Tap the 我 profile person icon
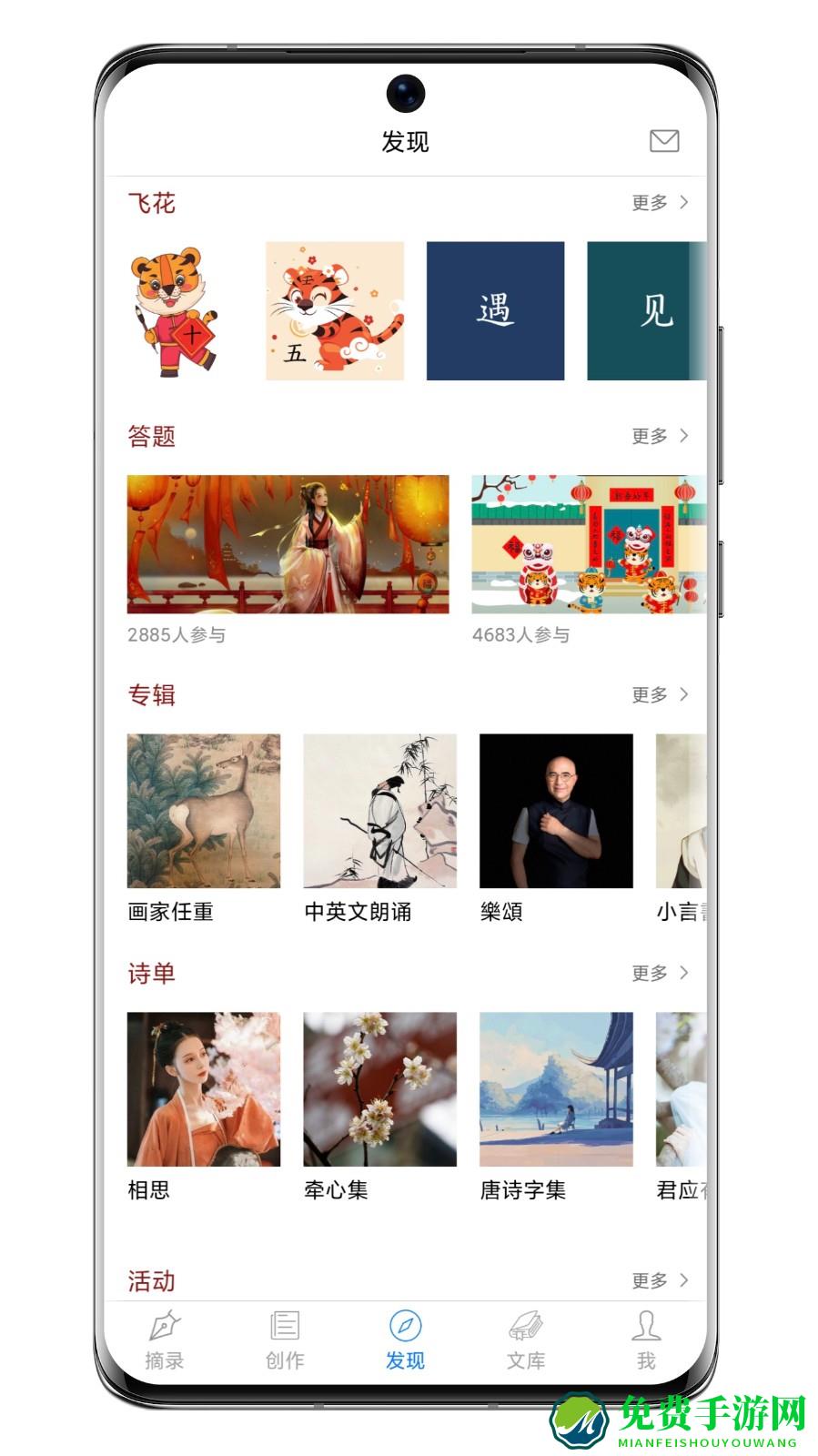The width and height of the screenshot is (818, 1456). (647, 1338)
